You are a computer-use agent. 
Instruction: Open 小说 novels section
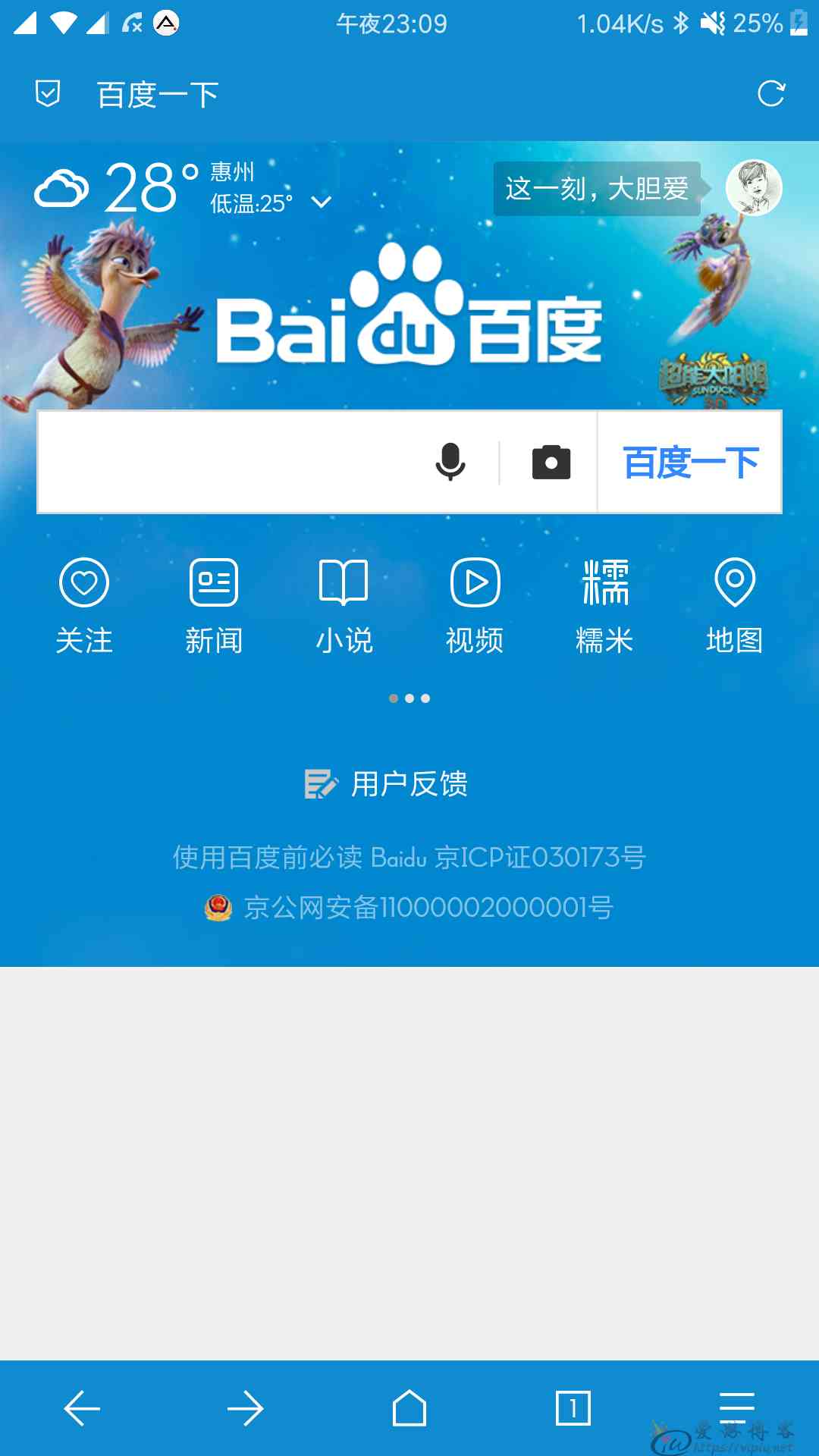point(344,605)
